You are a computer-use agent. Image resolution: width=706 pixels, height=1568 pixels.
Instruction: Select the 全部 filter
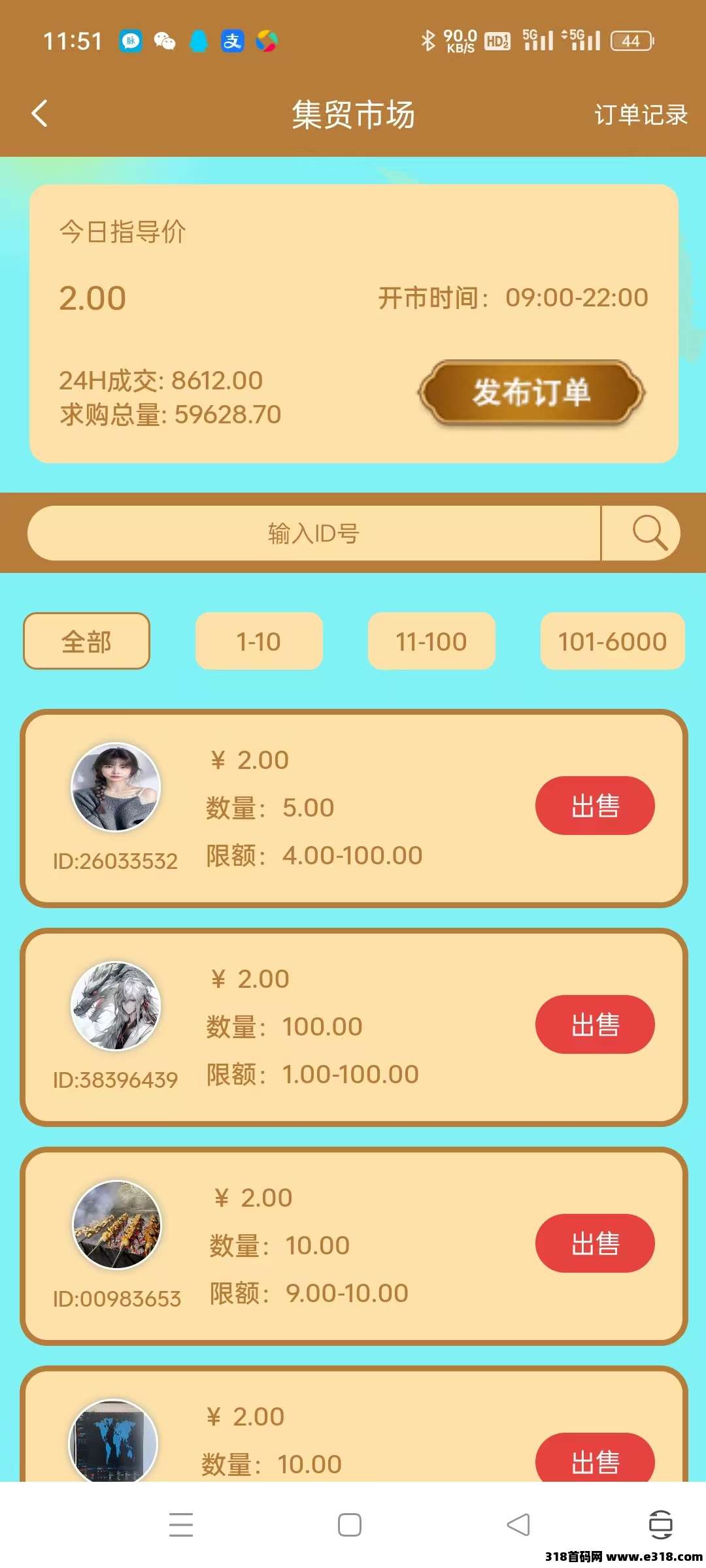[86, 641]
